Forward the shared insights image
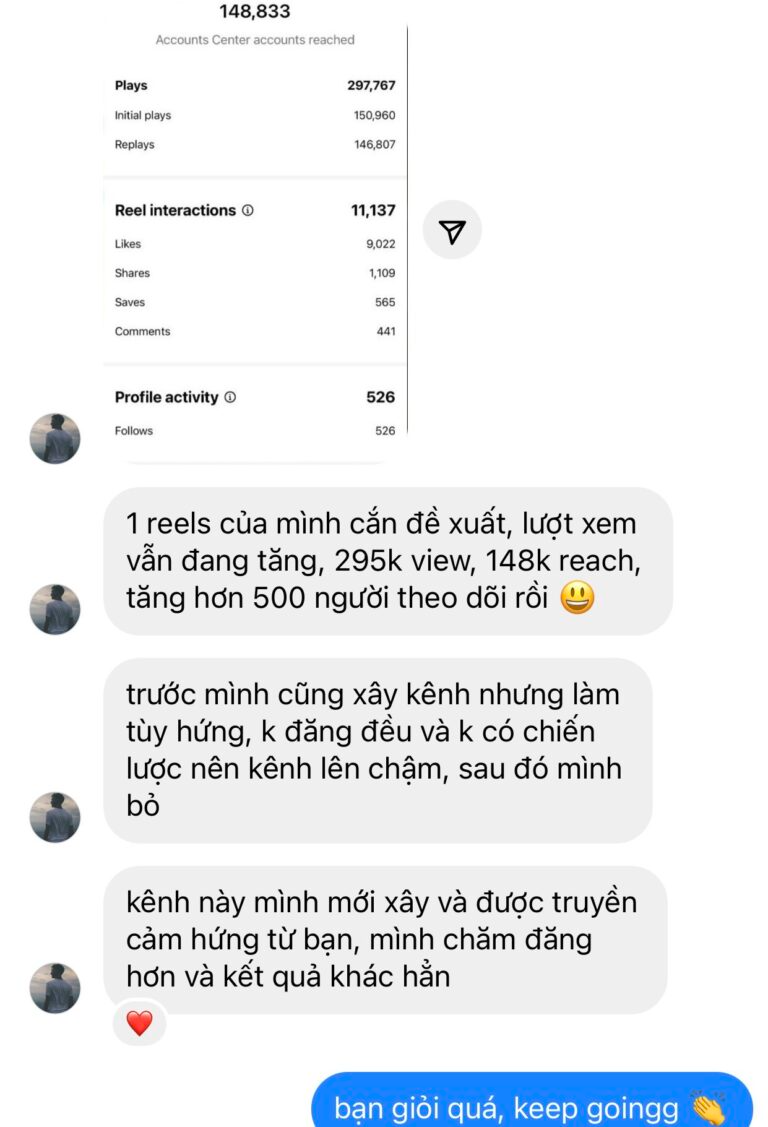 pyautogui.click(x=452, y=232)
